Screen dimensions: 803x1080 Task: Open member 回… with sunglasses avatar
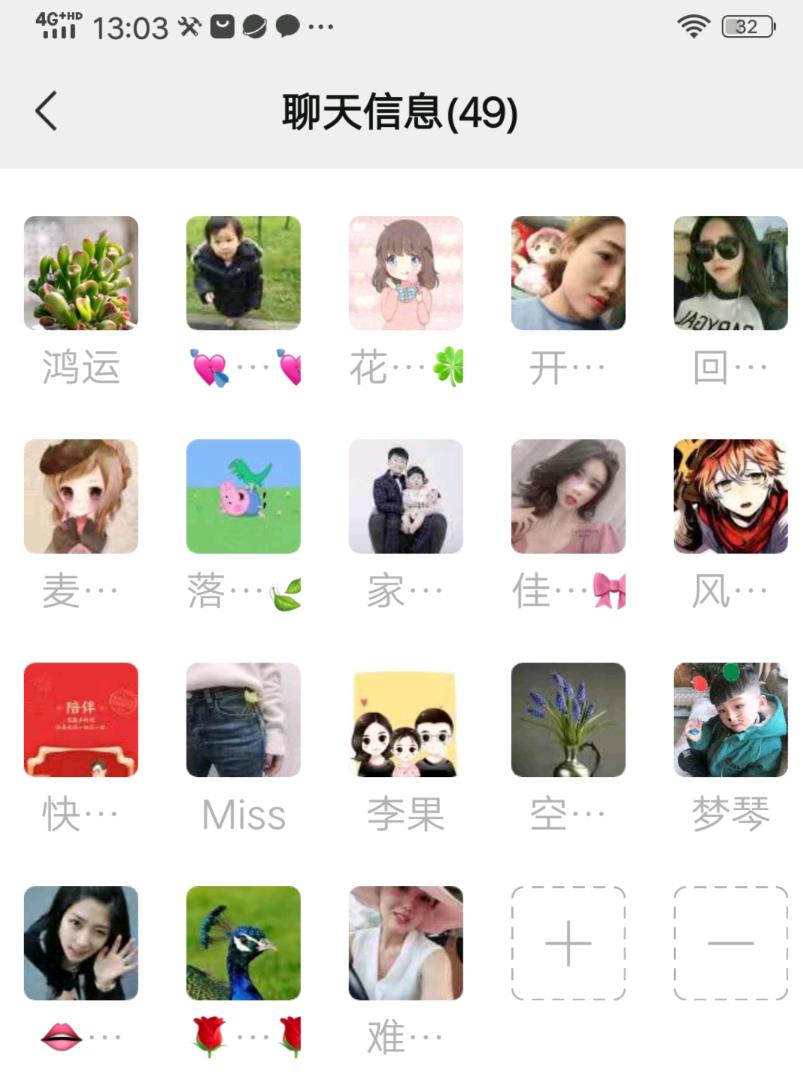[730, 273]
